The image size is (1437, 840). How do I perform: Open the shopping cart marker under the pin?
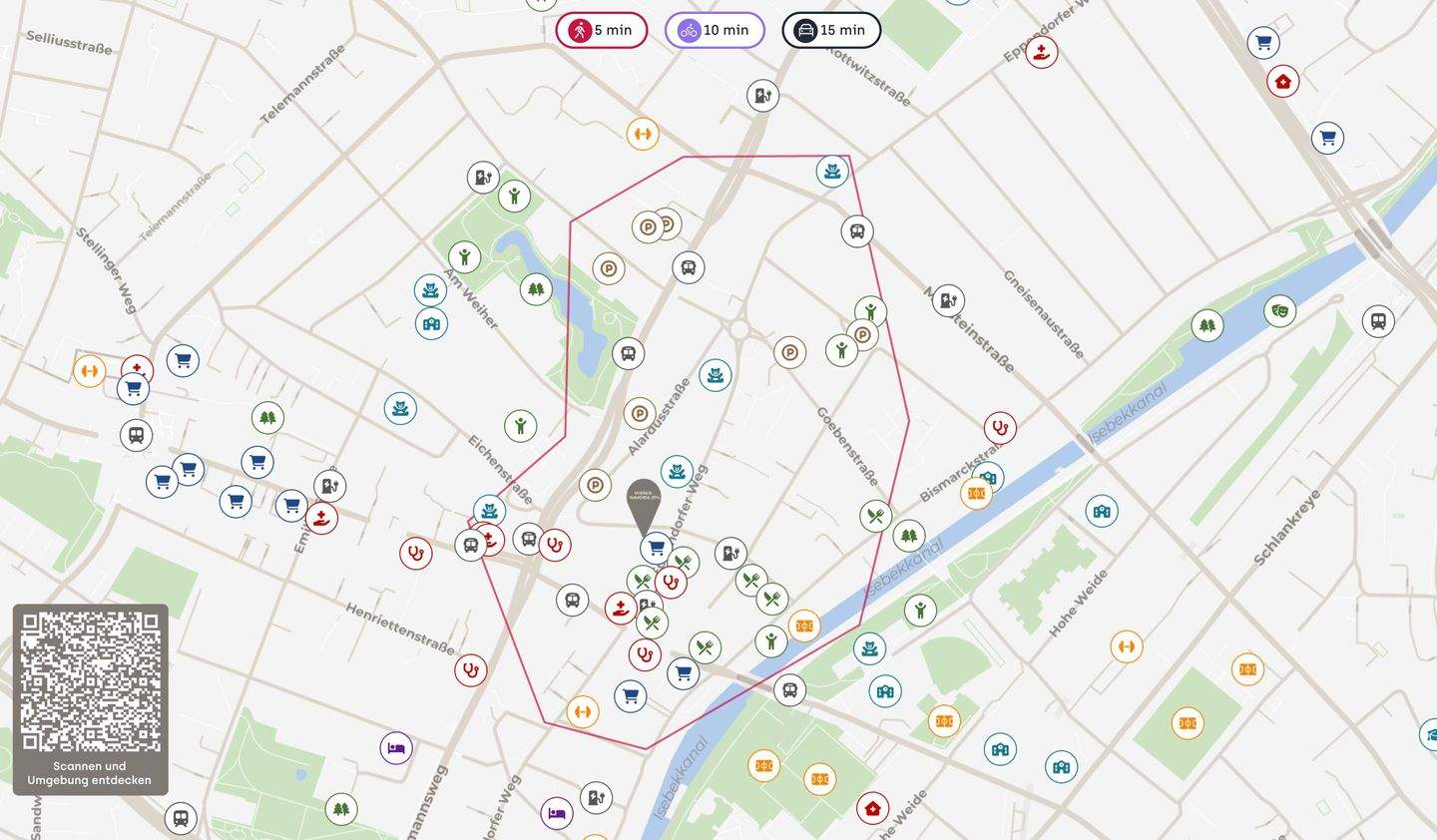pos(656,548)
